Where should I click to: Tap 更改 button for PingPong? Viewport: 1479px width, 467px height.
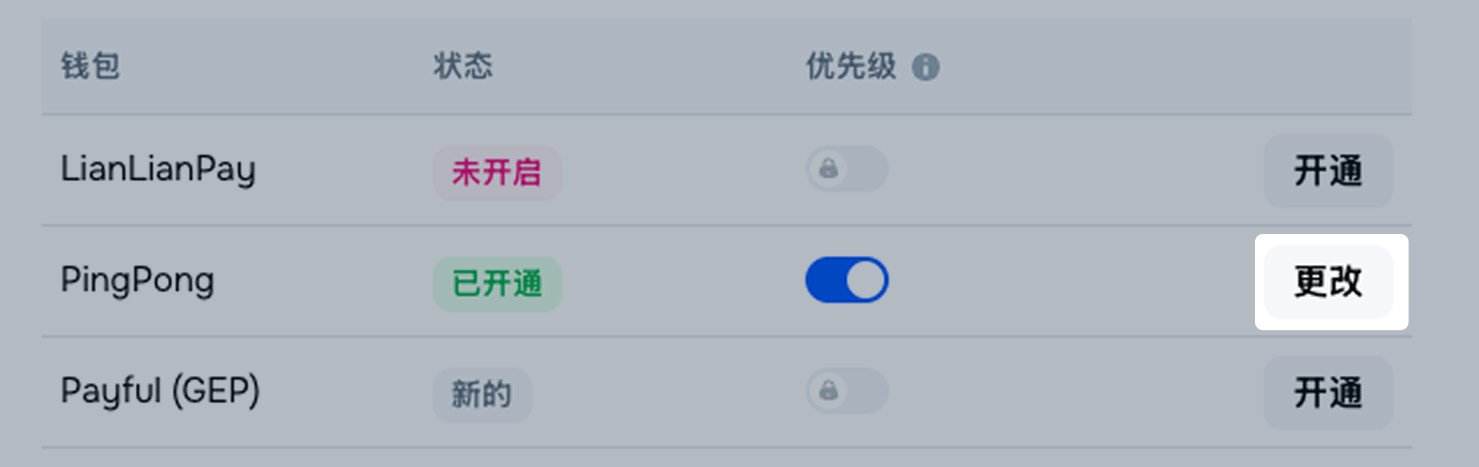pos(1328,282)
